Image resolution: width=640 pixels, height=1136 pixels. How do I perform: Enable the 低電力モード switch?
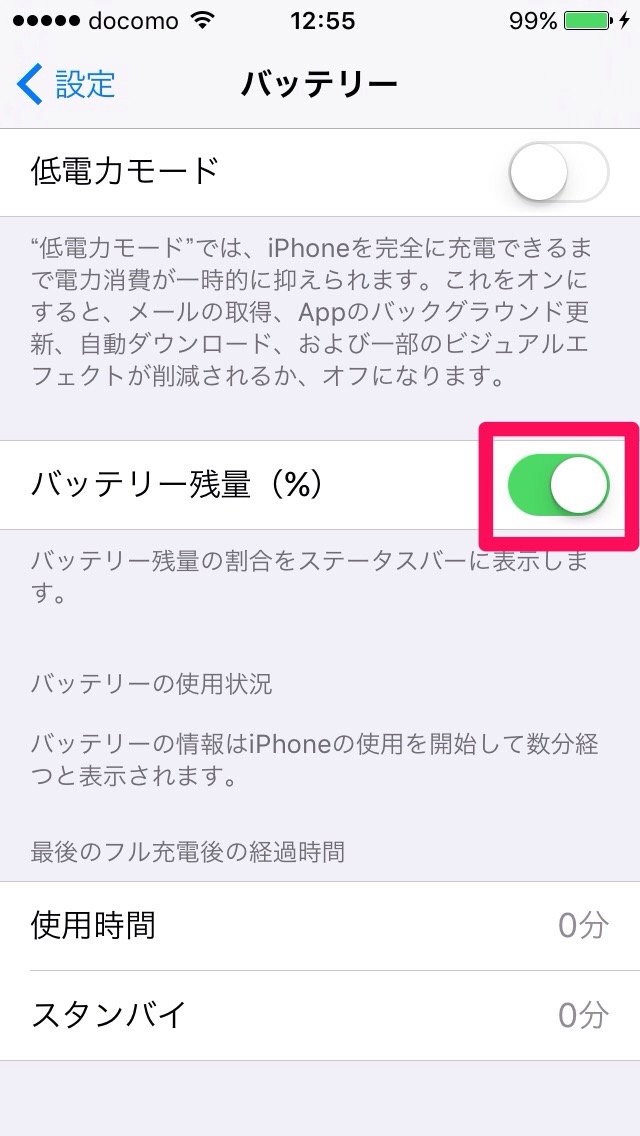(x=558, y=172)
